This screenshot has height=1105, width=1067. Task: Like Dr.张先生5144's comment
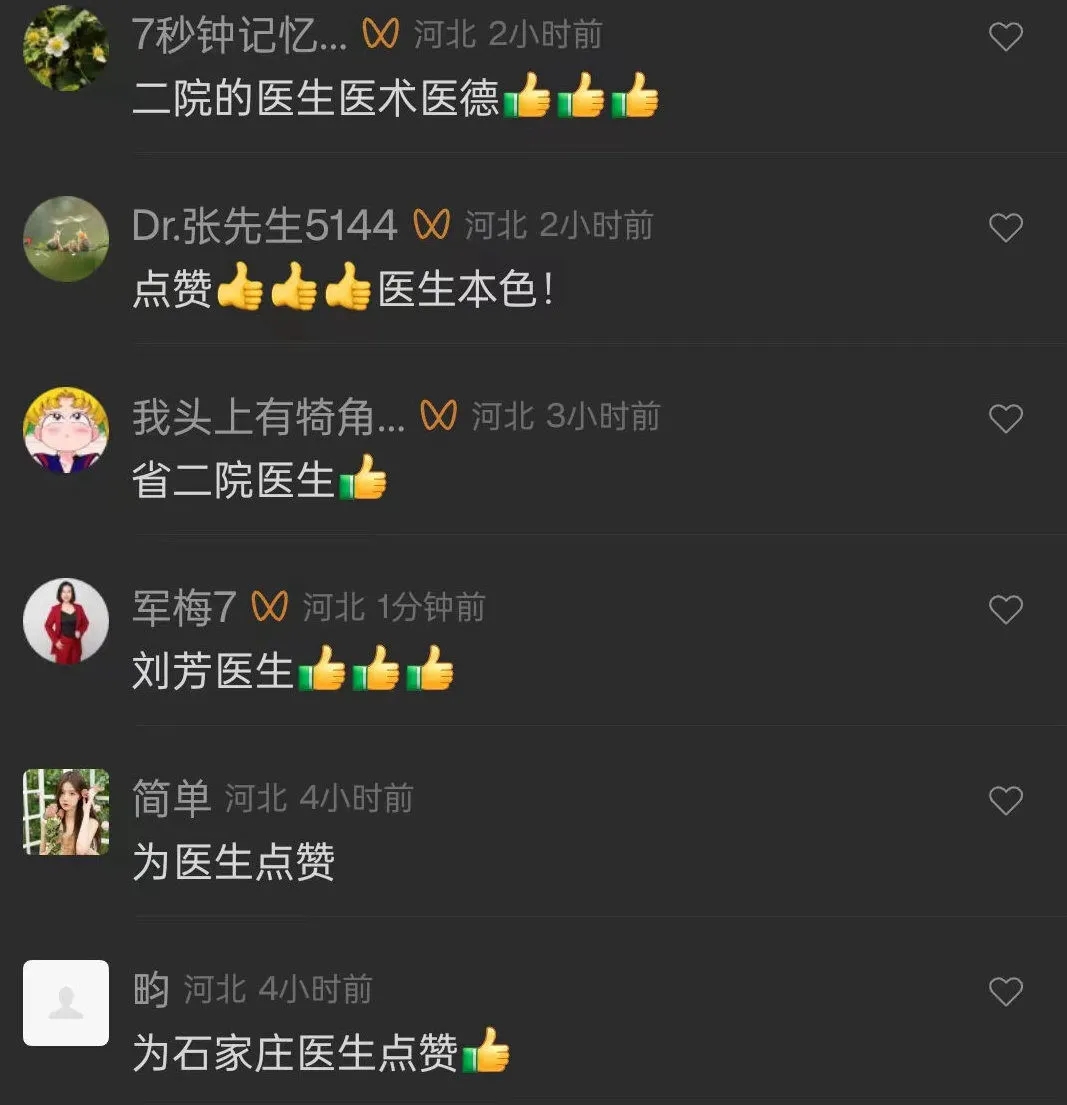1005,228
